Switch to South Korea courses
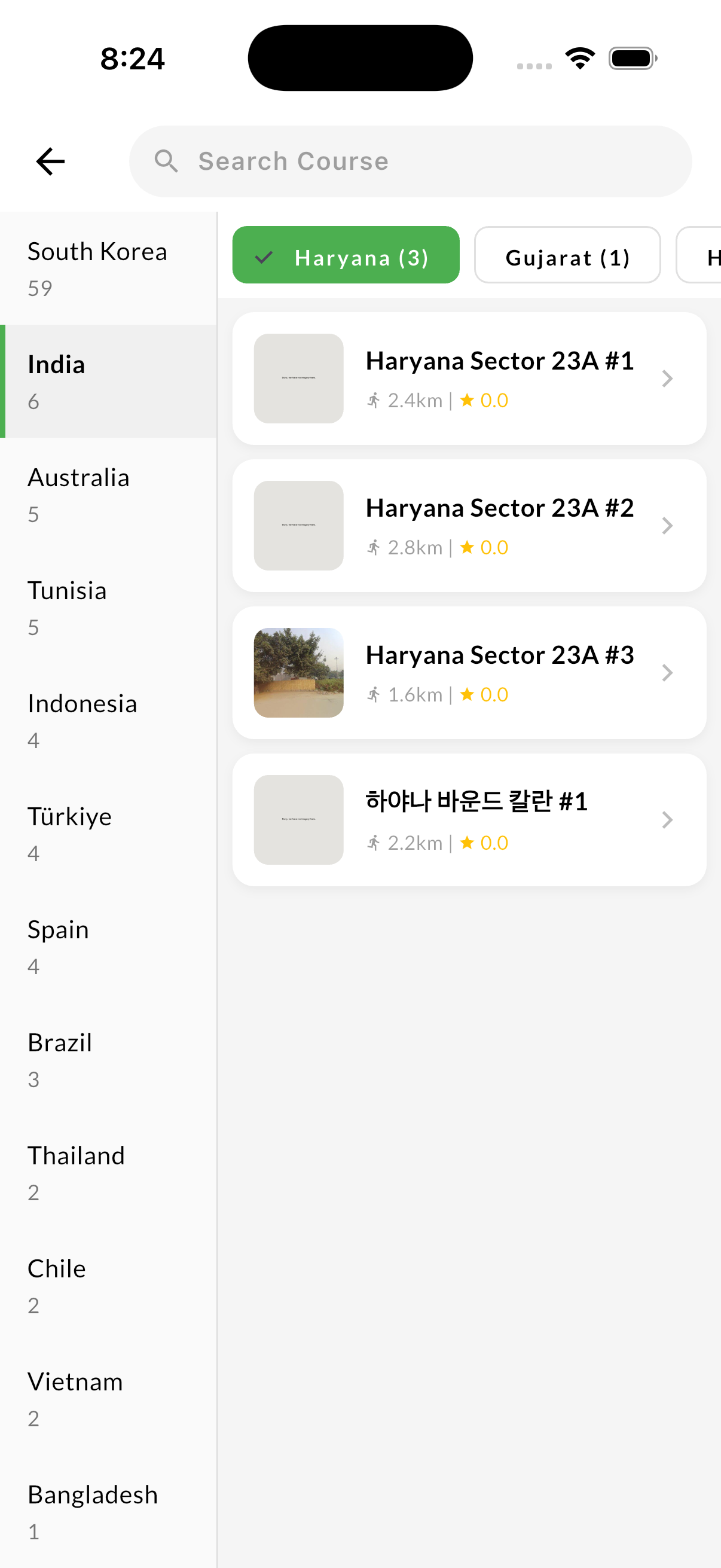This screenshot has width=721, height=1568. (x=108, y=269)
